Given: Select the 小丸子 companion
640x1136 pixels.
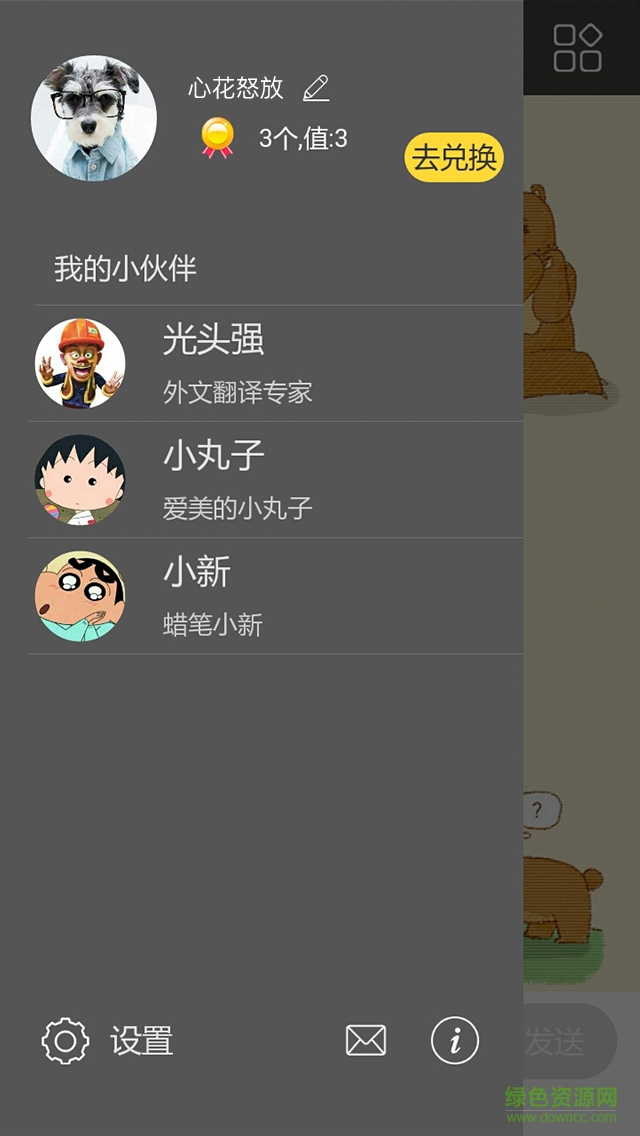Looking at the screenshot, I should tap(275, 480).
